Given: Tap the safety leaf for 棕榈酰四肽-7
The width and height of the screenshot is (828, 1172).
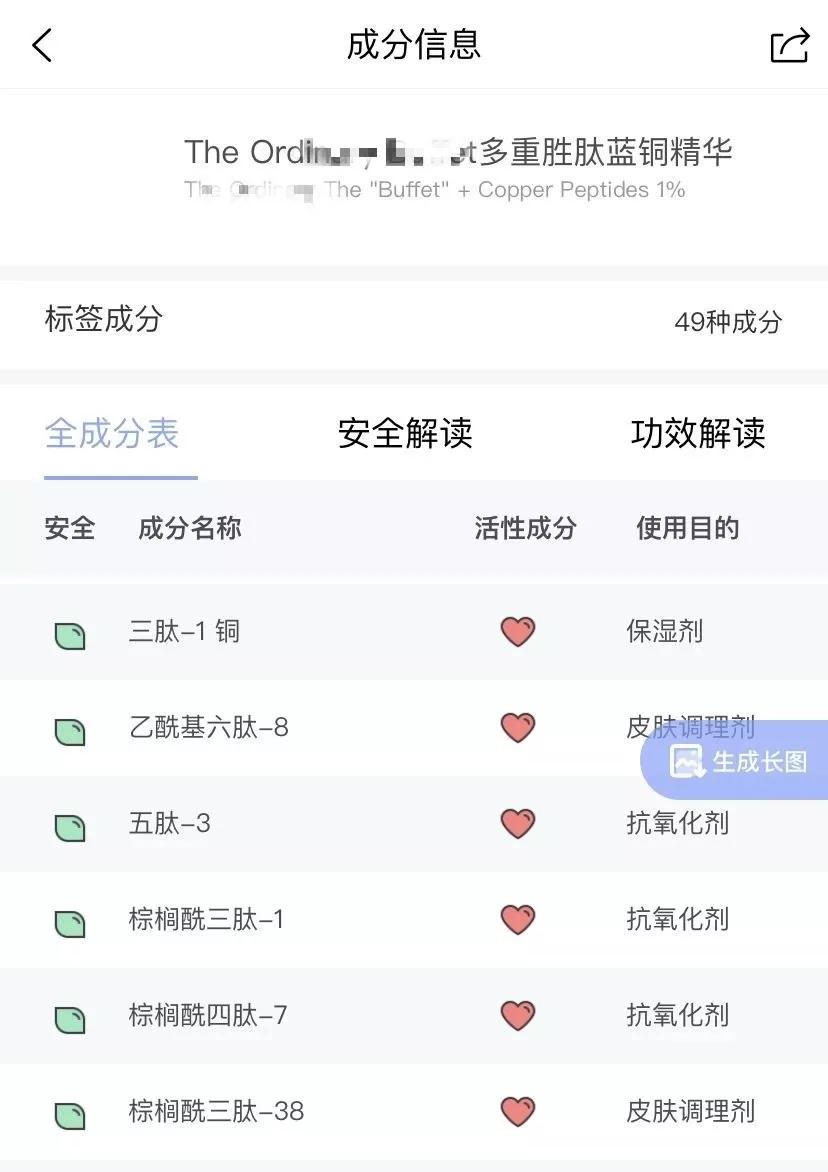Looking at the screenshot, I should 70,1016.
